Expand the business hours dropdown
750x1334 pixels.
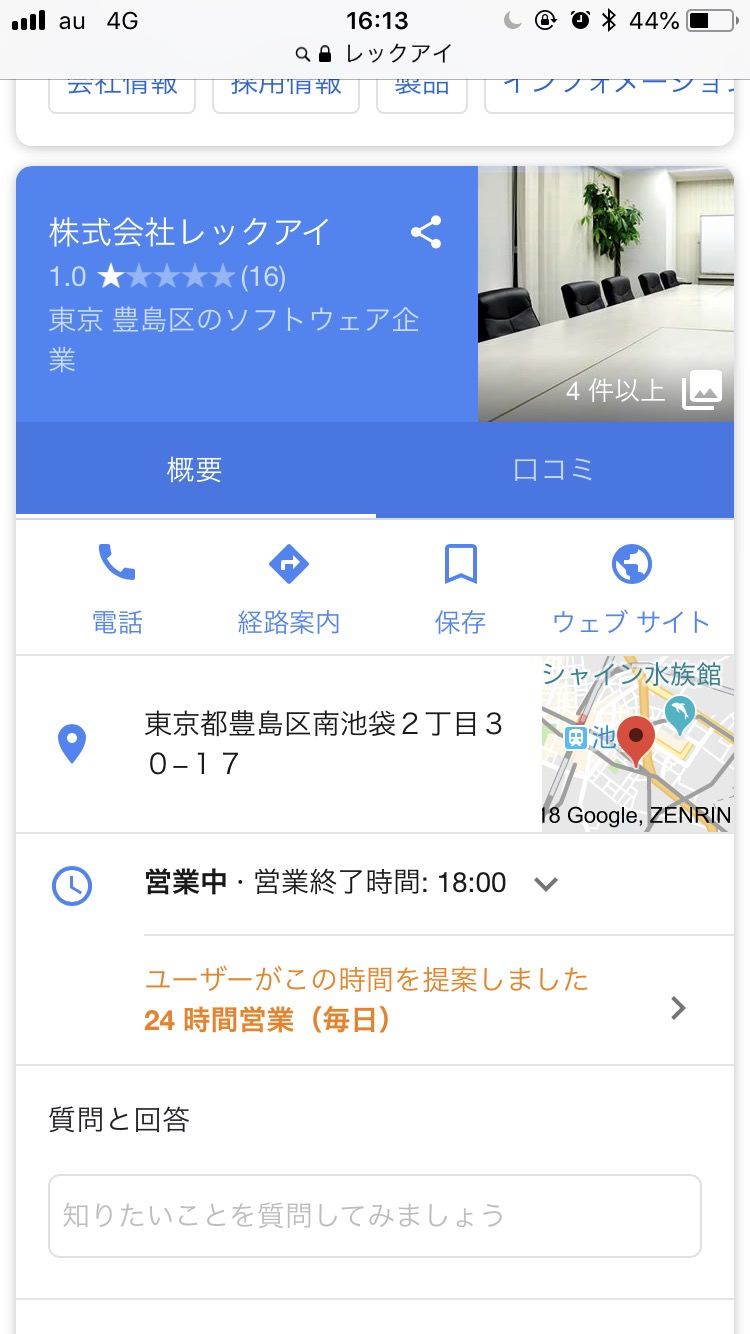(x=545, y=883)
